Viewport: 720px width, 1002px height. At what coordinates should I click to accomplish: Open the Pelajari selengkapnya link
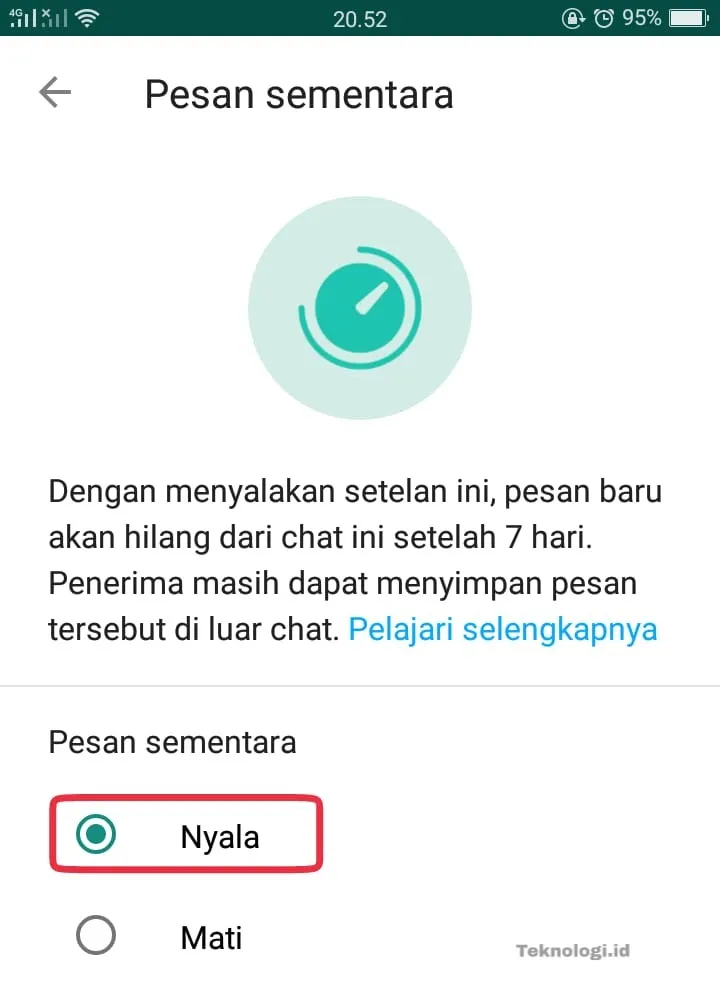pos(502,629)
